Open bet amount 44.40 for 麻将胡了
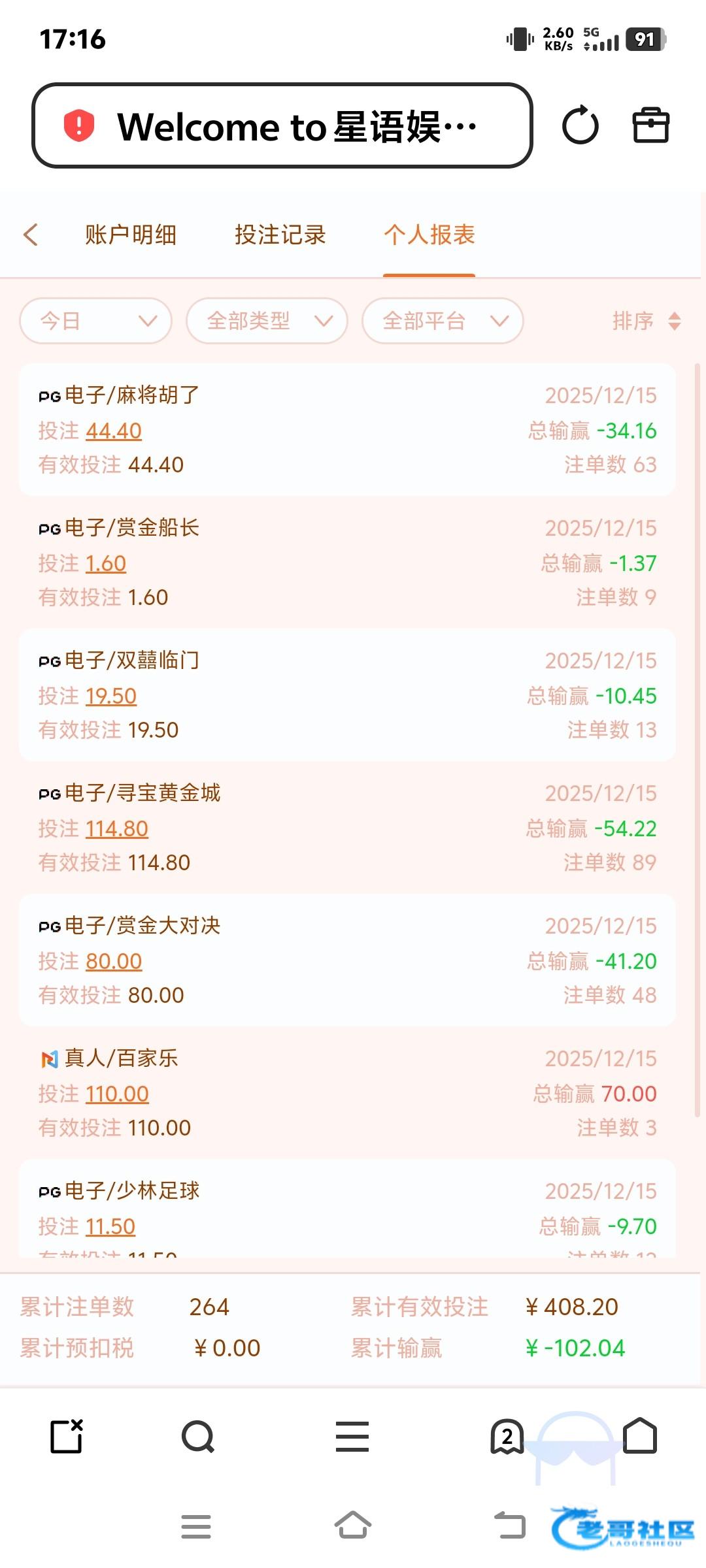This screenshot has height=1568, width=706. pos(114,431)
